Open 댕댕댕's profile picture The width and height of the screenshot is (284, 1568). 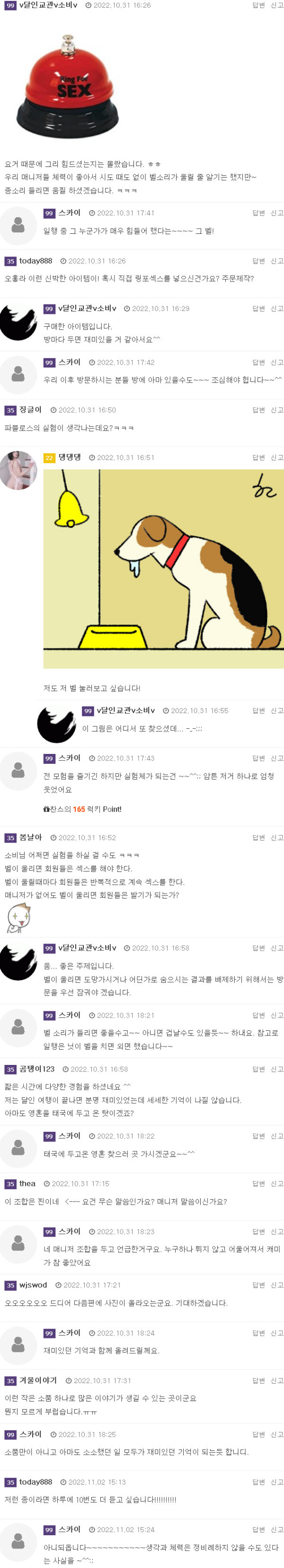pos(18,470)
